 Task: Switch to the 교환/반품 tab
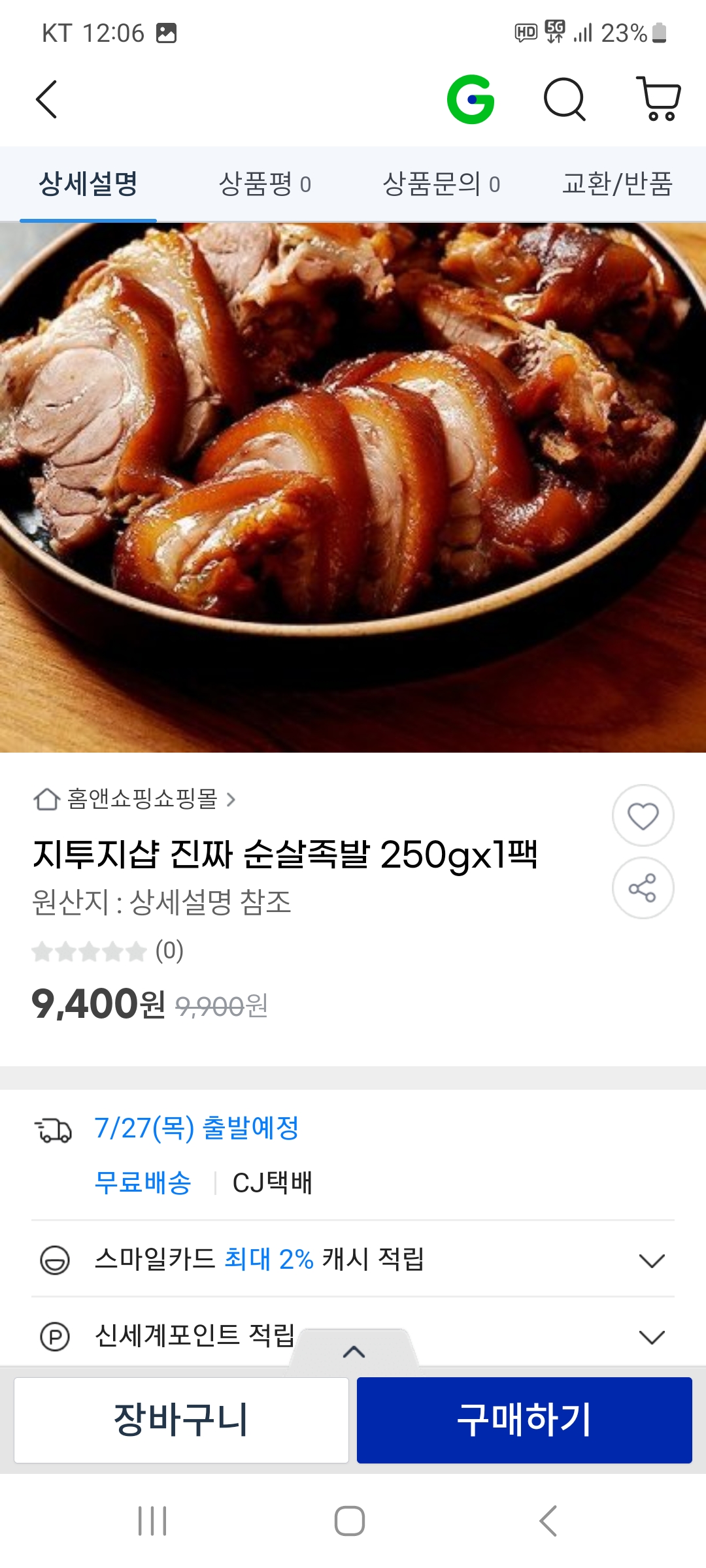coord(617,184)
